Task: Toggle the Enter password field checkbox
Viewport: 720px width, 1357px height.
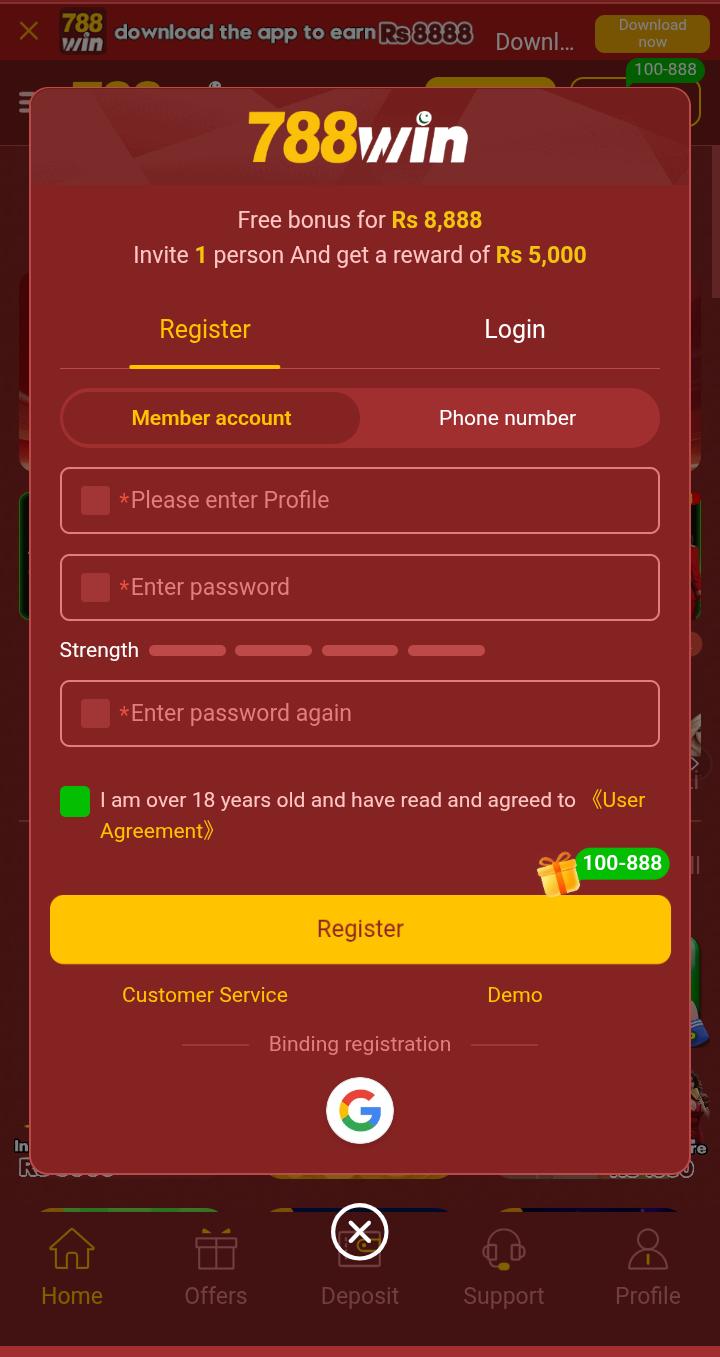Action: coord(95,587)
